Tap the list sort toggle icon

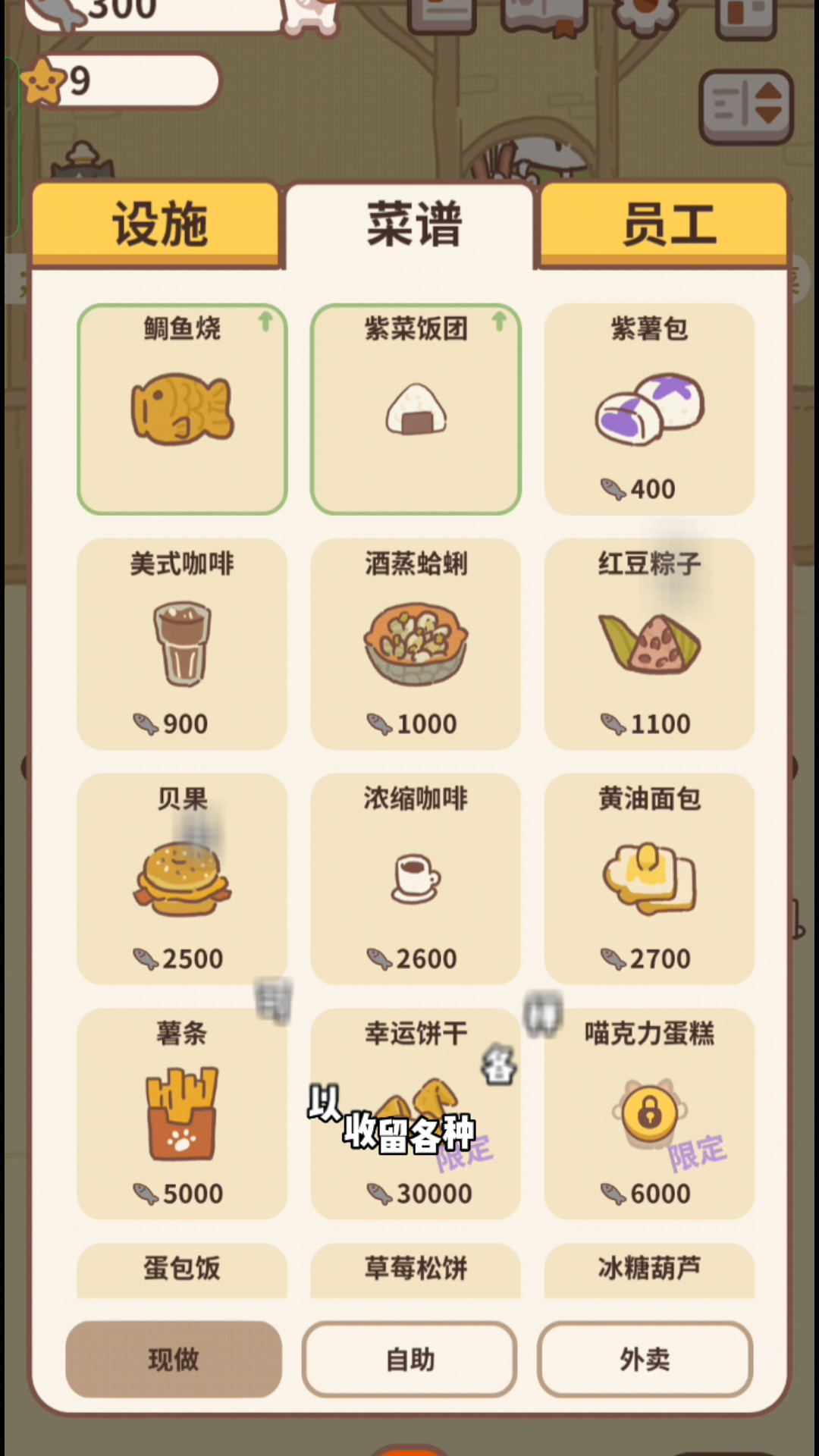746,106
